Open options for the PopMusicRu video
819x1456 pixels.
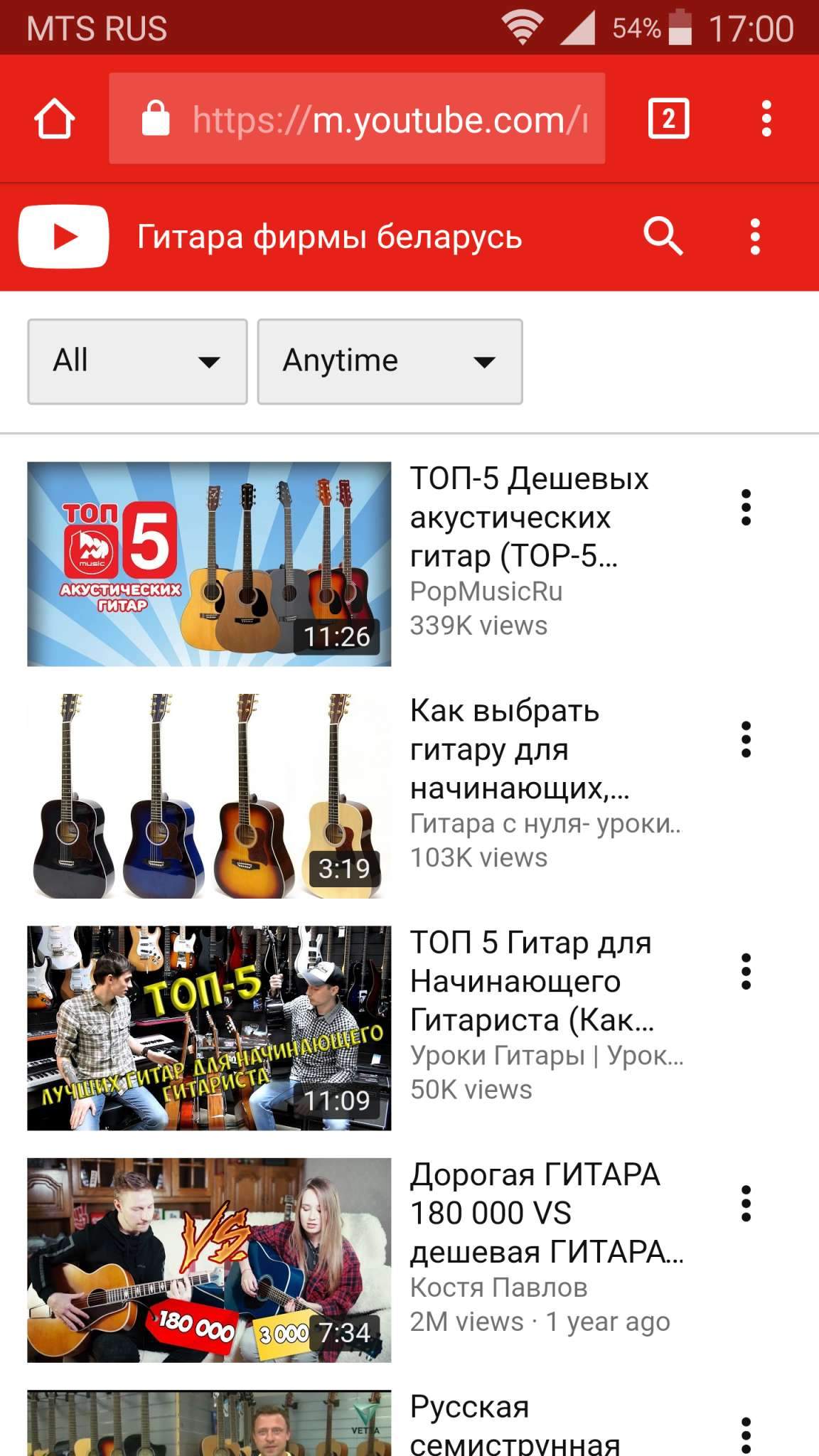[746, 508]
